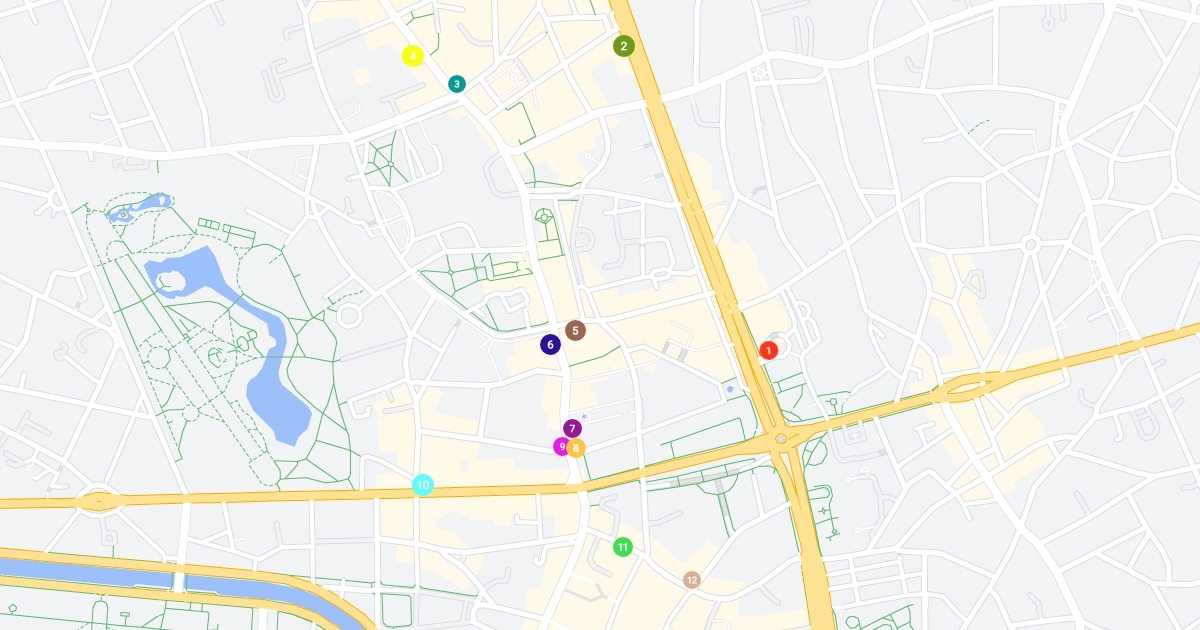Tap the teal marker number 3
Image resolution: width=1200 pixels, height=630 pixels.
(x=457, y=84)
